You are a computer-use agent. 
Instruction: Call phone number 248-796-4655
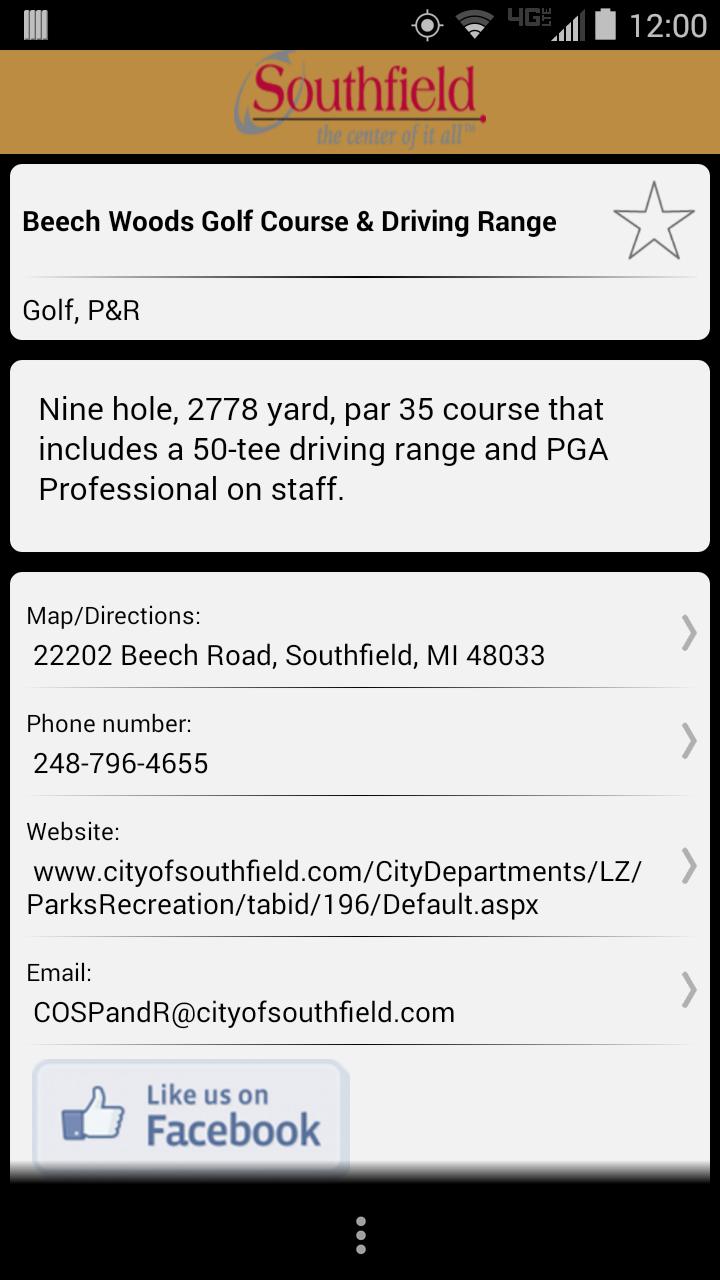pos(360,744)
